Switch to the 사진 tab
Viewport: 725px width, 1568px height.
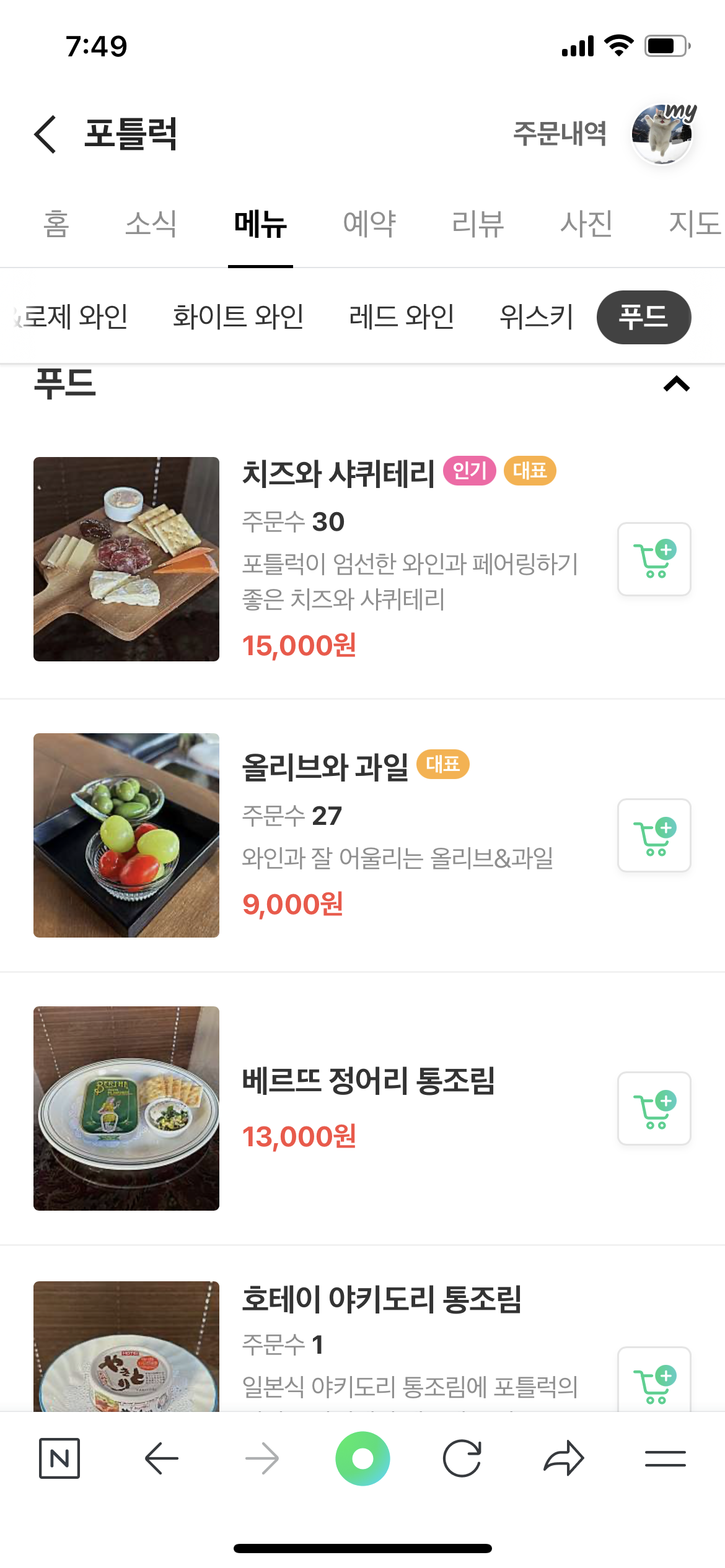click(x=586, y=224)
